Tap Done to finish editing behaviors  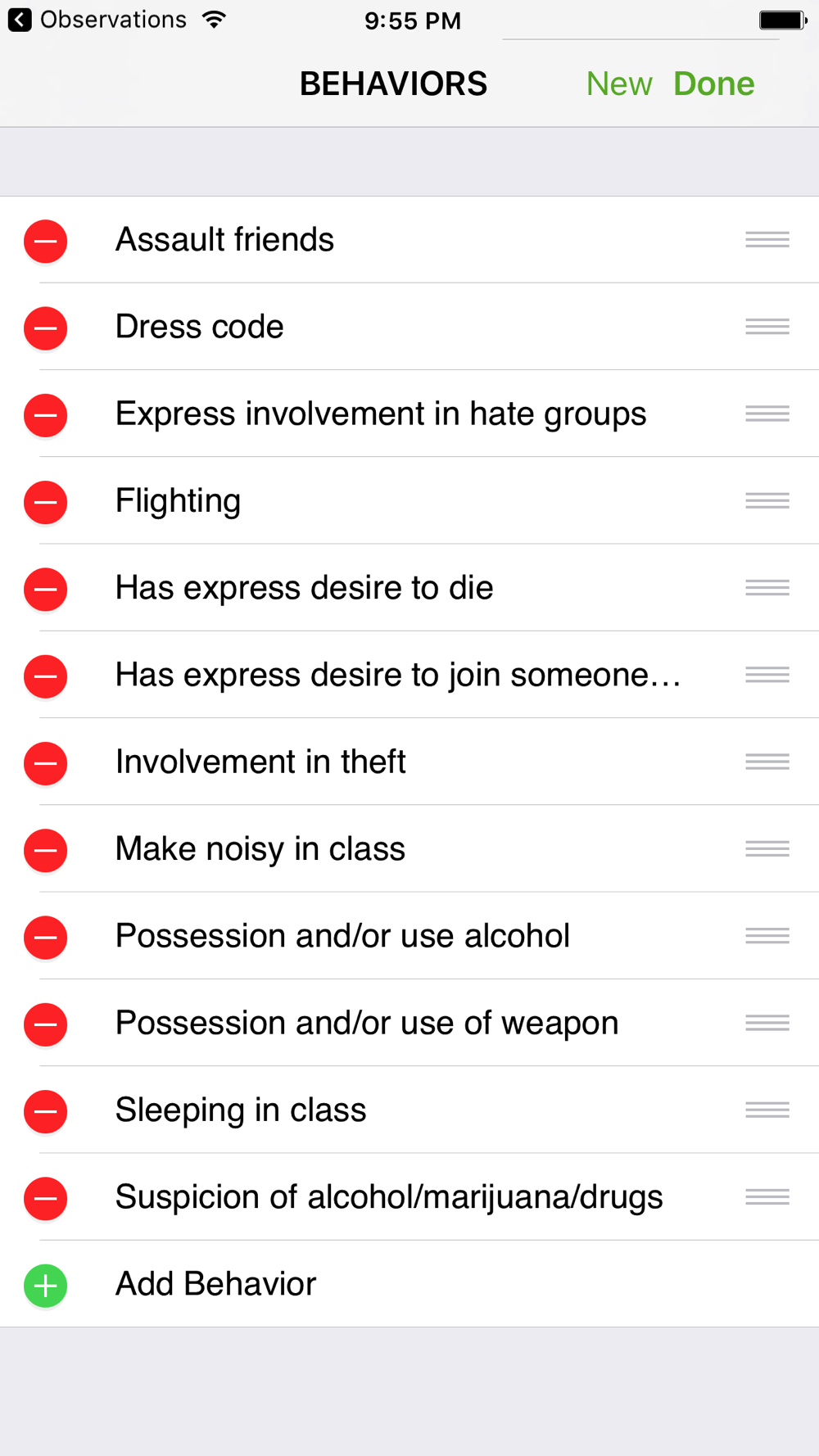pyautogui.click(x=713, y=84)
